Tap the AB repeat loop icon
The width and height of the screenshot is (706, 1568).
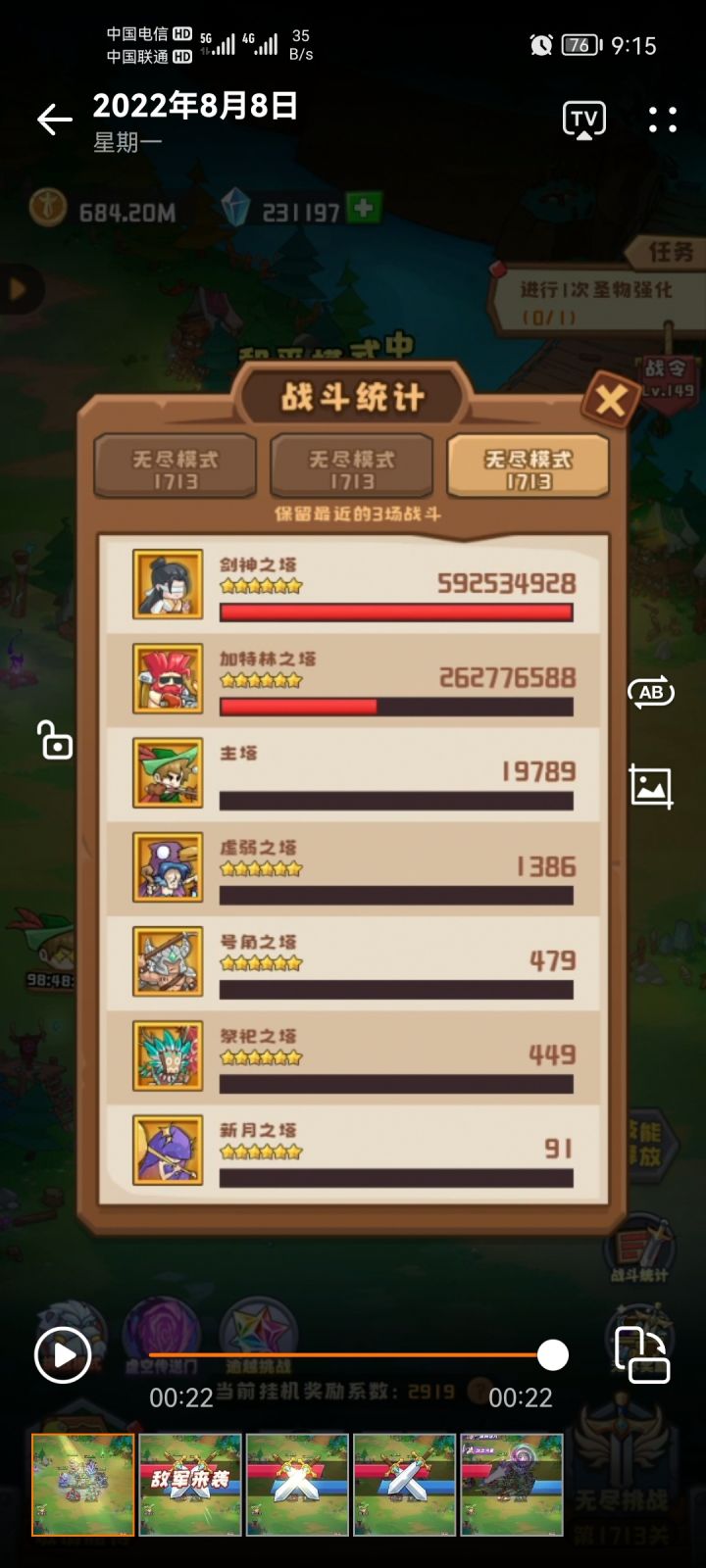click(x=650, y=693)
